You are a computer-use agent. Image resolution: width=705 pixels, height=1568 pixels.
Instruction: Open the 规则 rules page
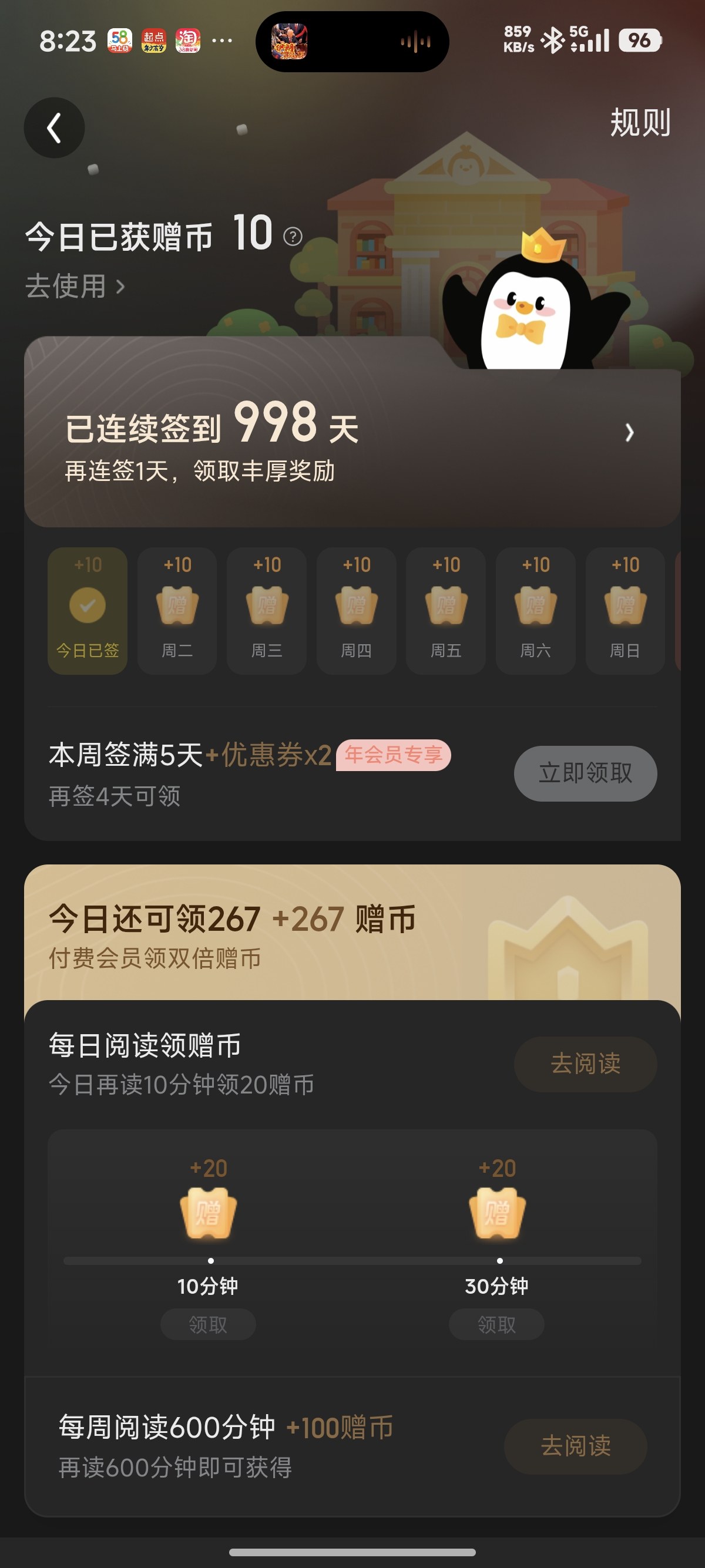tap(640, 123)
